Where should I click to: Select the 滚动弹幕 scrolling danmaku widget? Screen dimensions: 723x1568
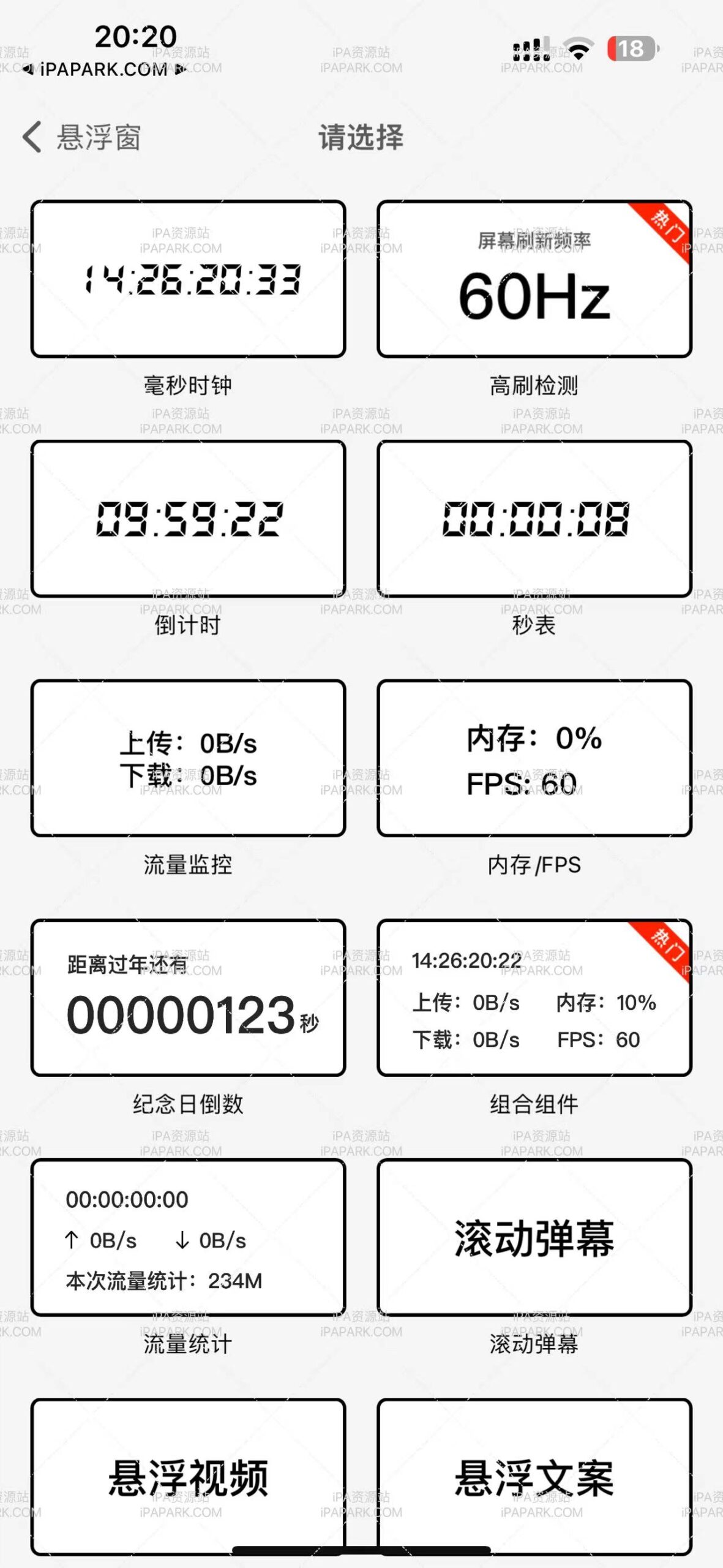click(534, 1237)
